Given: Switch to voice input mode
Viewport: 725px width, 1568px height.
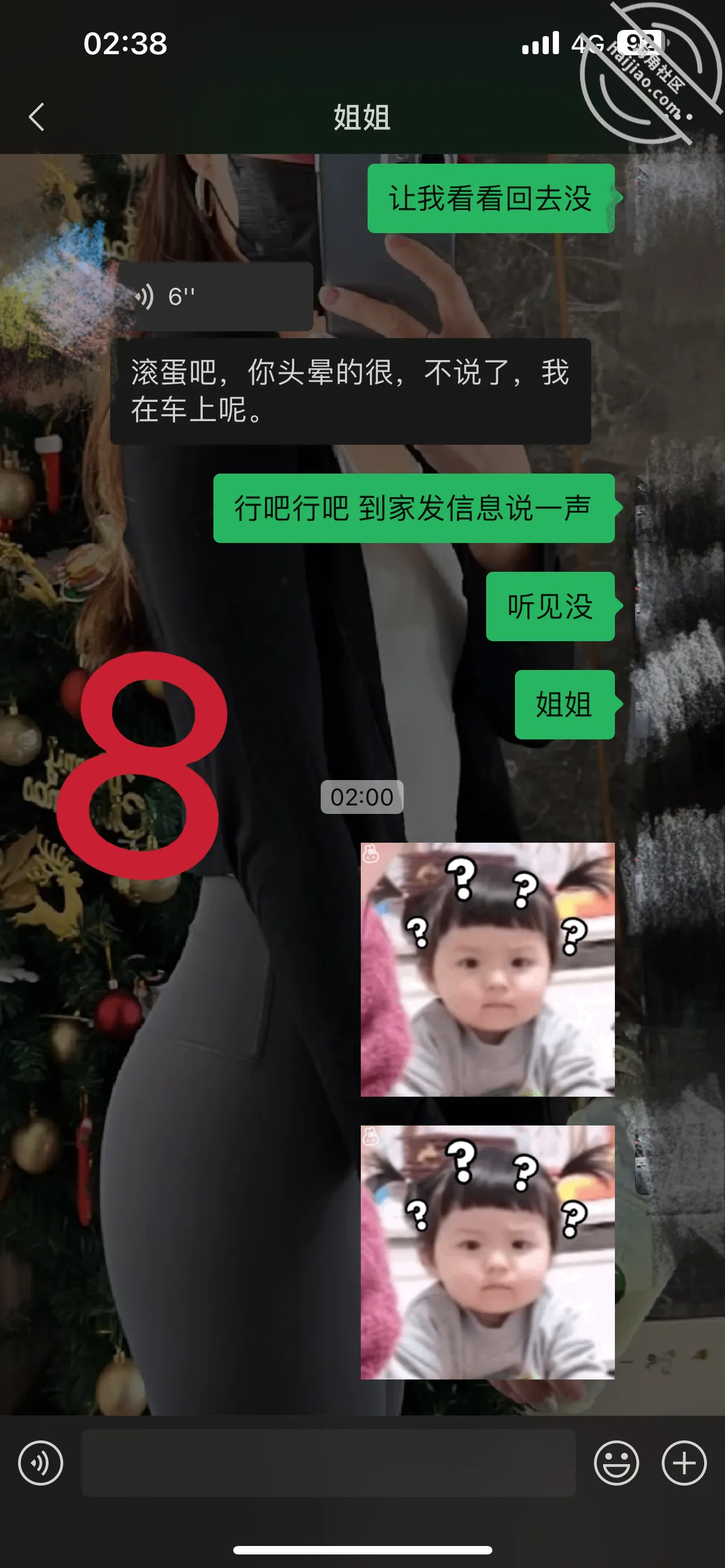Looking at the screenshot, I should tap(41, 1464).
